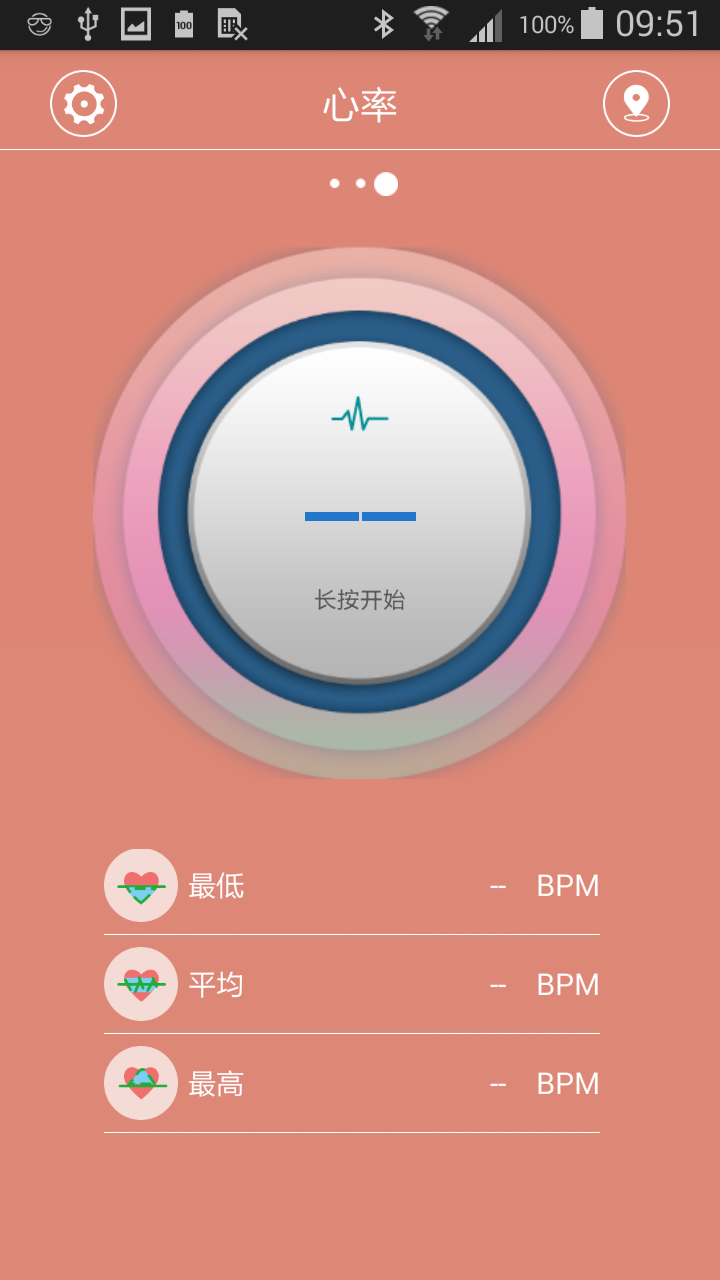This screenshot has width=720, height=1280.
Task: Open the 最低 BPM row
Action: [x=352, y=886]
